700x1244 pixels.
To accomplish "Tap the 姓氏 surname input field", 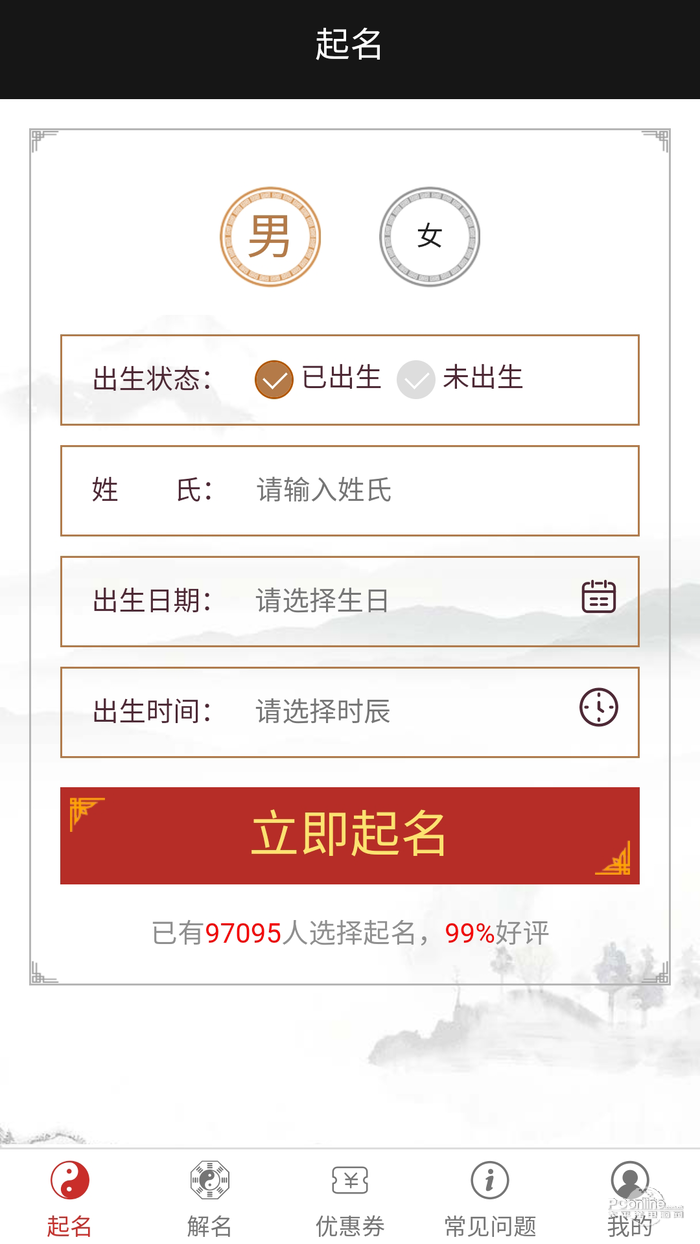I will tap(420, 490).
